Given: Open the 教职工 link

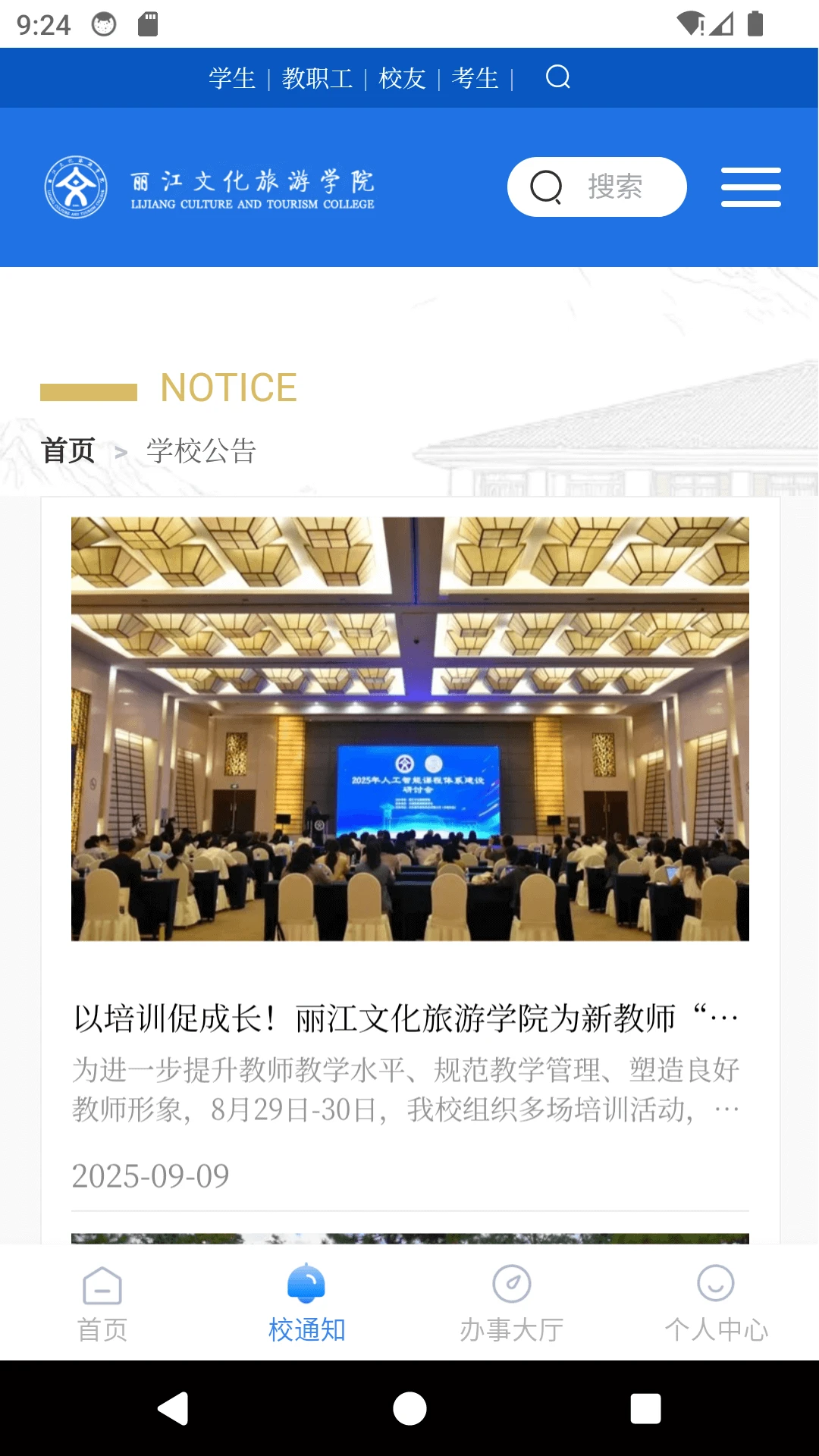Looking at the screenshot, I should pyautogui.click(x=317, y=78).
